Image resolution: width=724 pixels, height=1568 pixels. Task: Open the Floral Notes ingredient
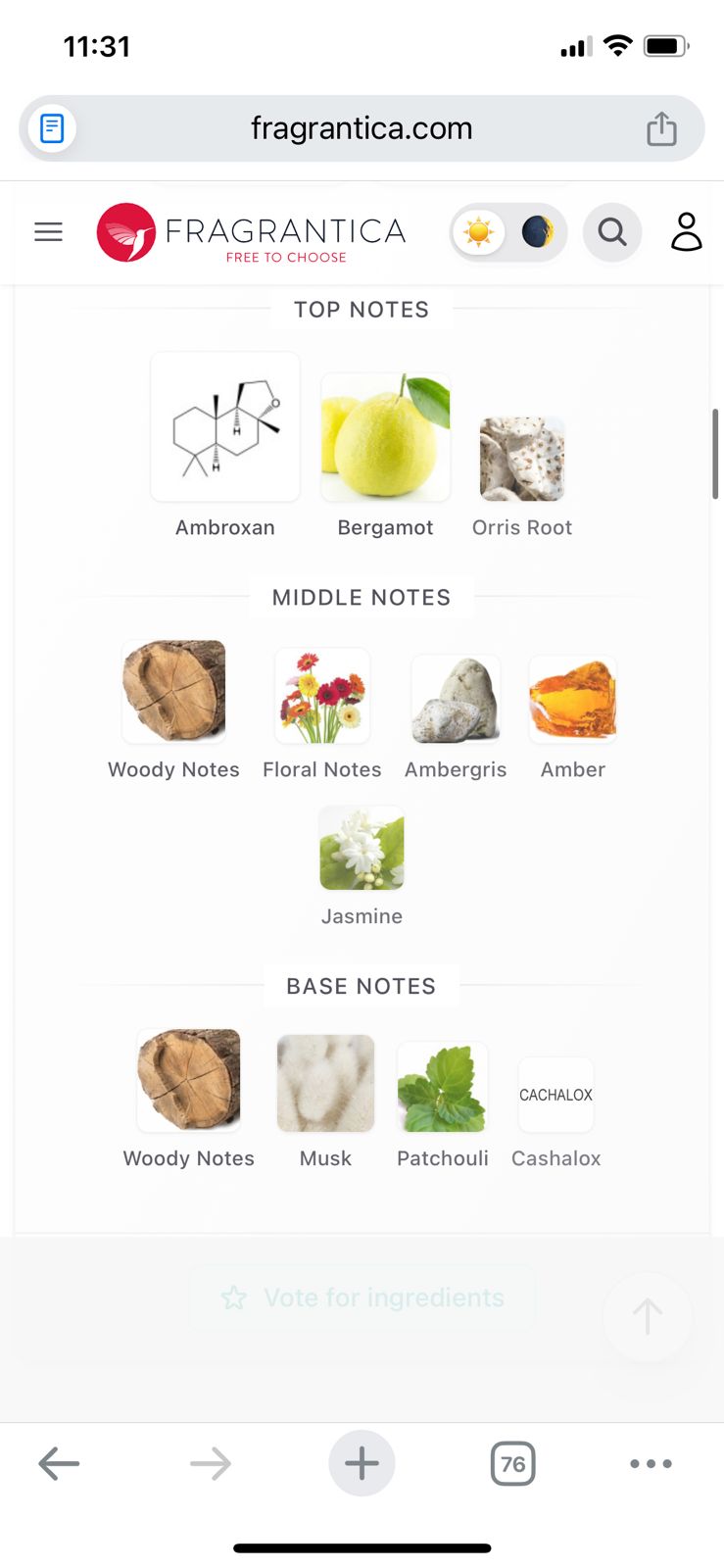click(x=322, y=696)
